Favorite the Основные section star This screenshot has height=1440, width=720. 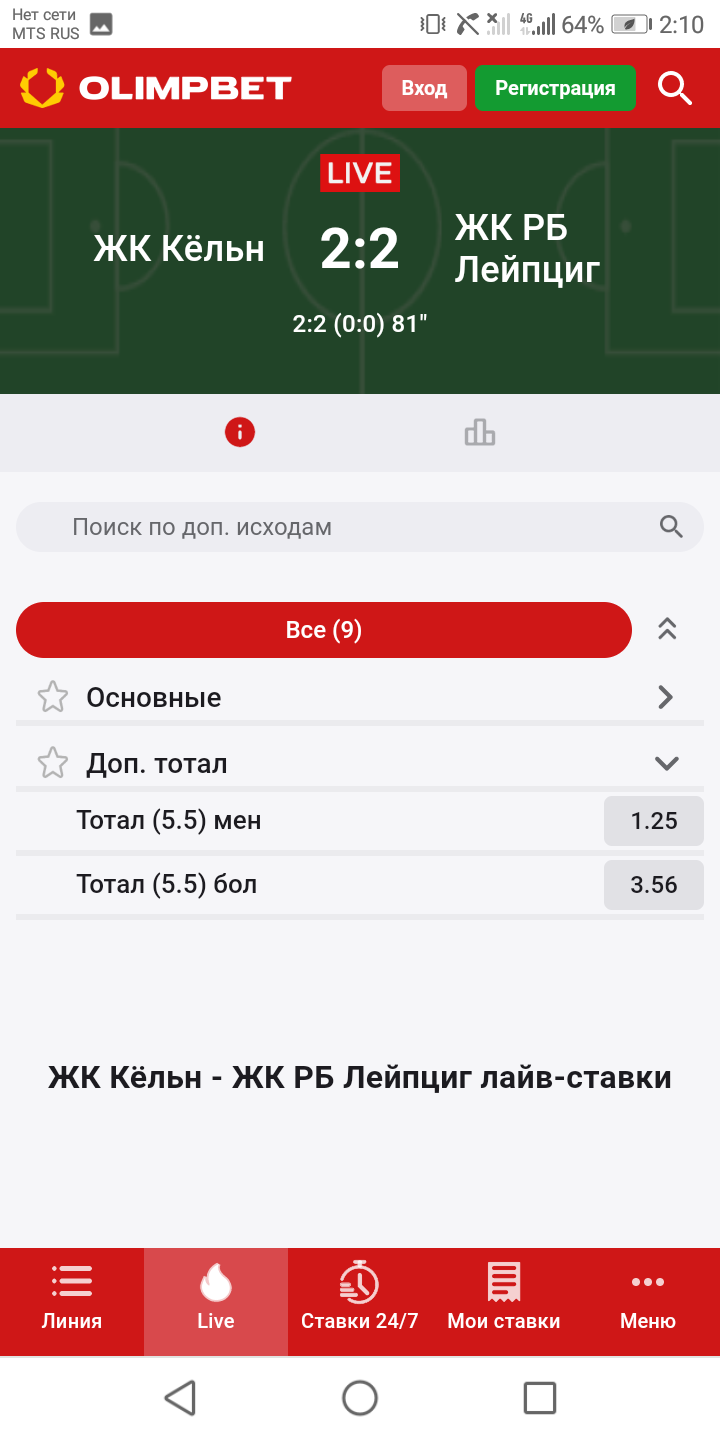point(53,697)
